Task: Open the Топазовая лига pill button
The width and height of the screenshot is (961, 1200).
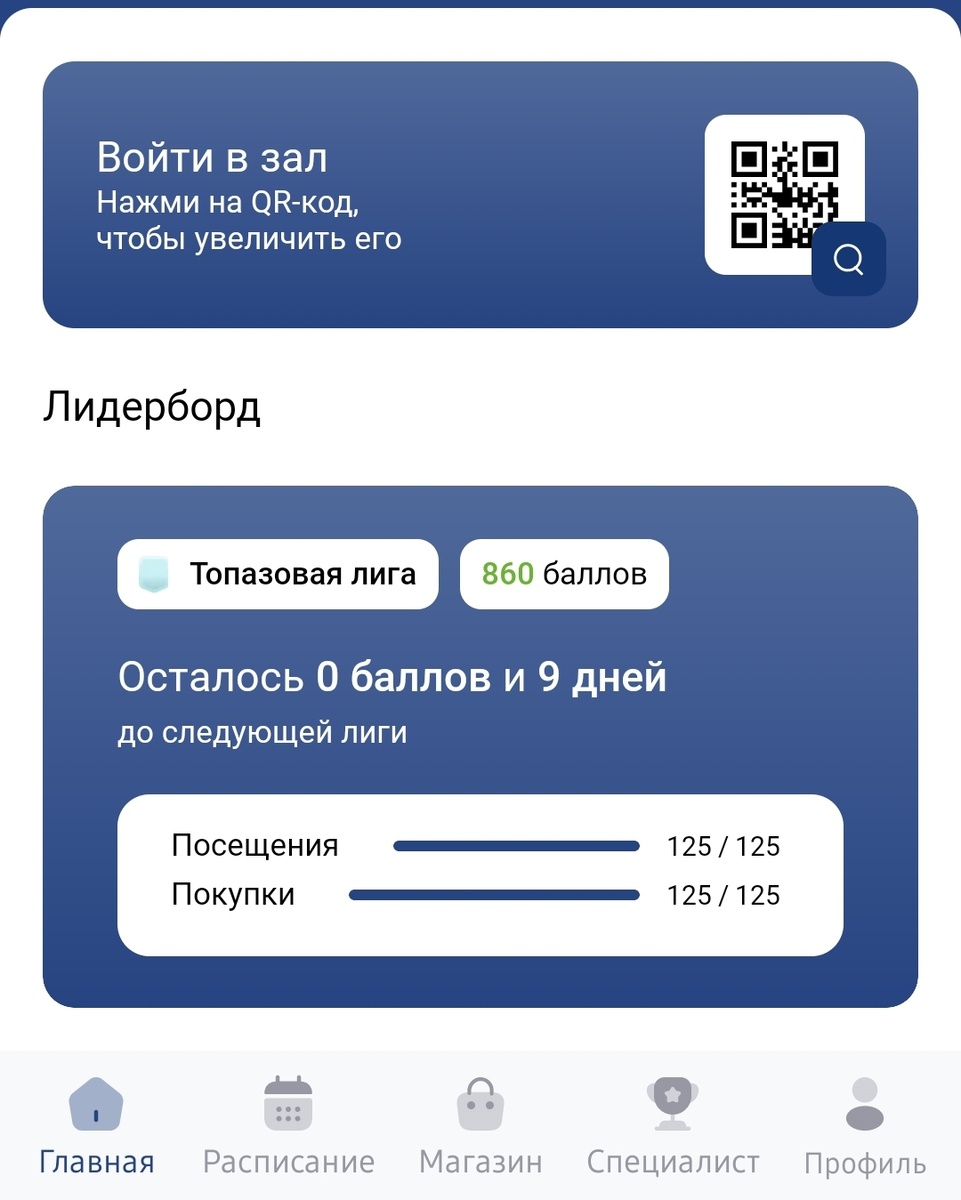Action: click(277, 574)
